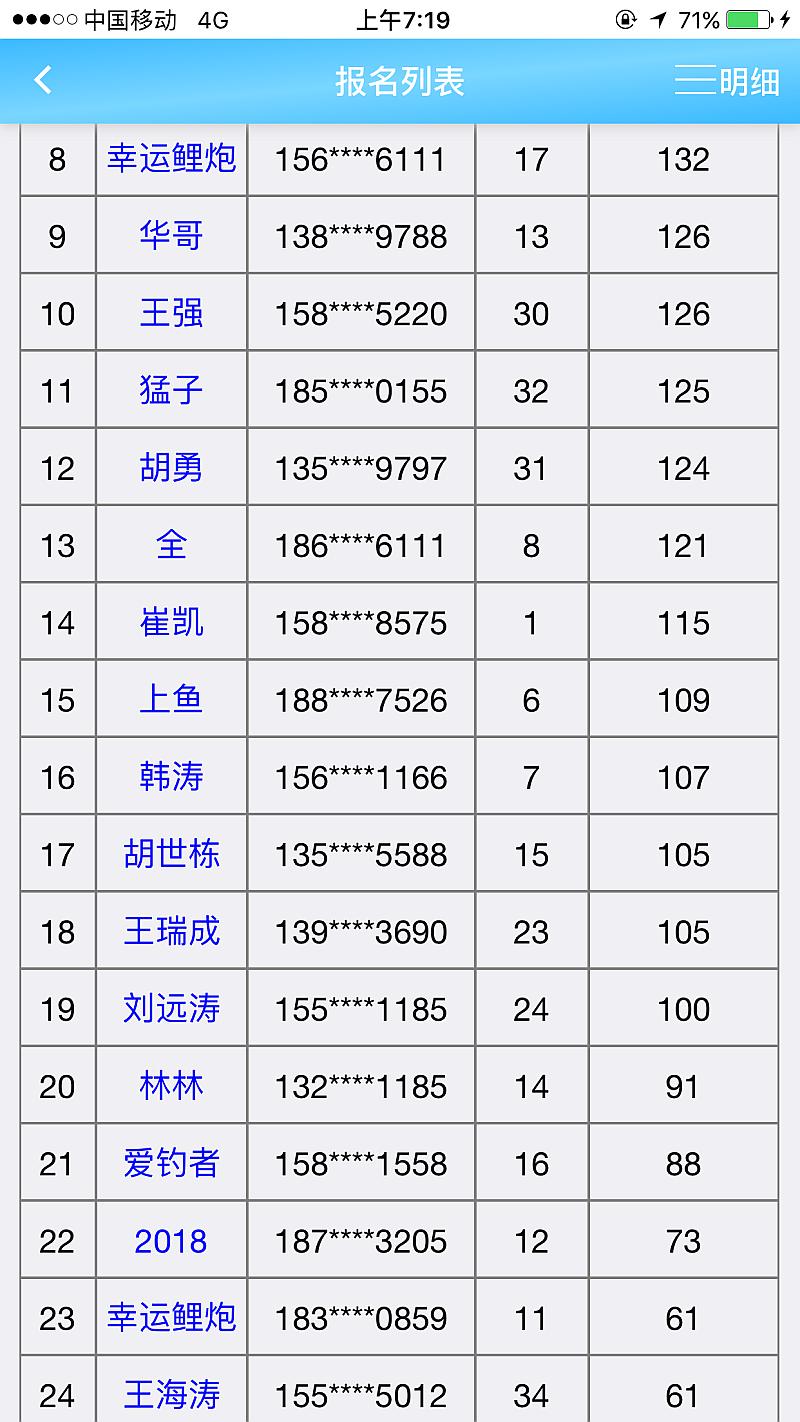Open the 明细 details view
Viewport: 800px width, 1422px height.
[x=727, y=81]
